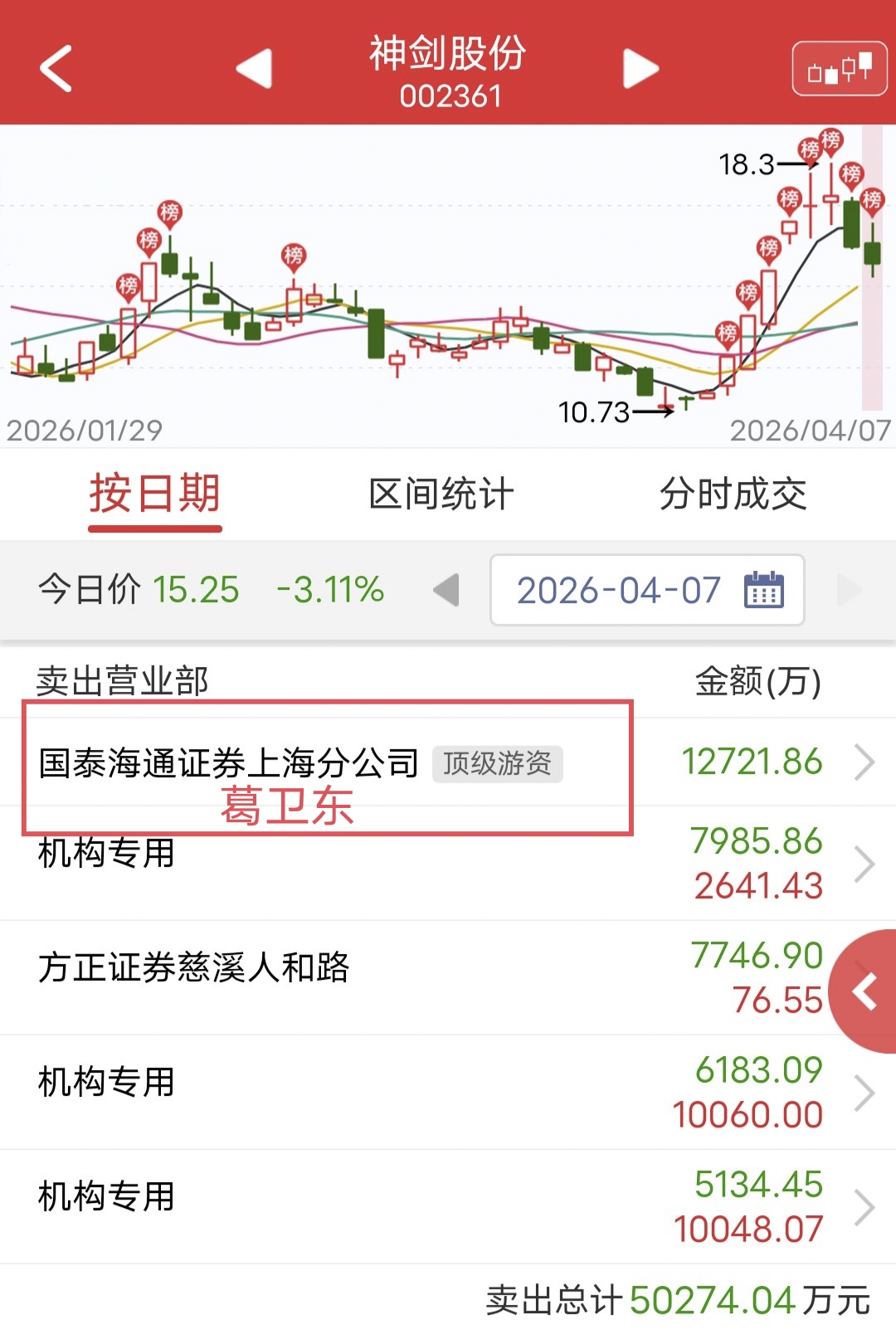Select the 按日期 tab
This screenshot has height=1334, width=896.
coord(155,494)
